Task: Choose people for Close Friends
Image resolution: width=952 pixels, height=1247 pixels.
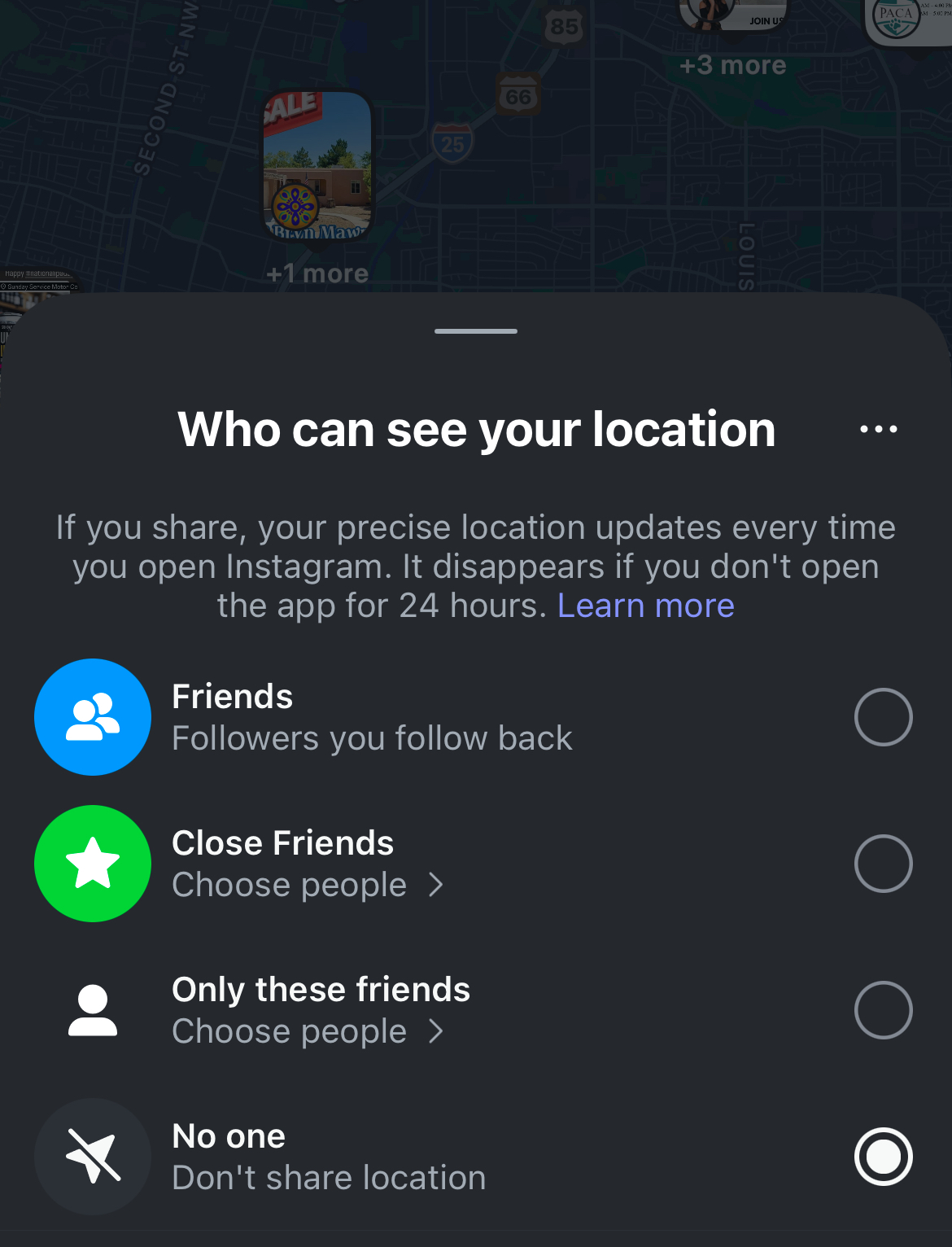Action: pos(308,885)
